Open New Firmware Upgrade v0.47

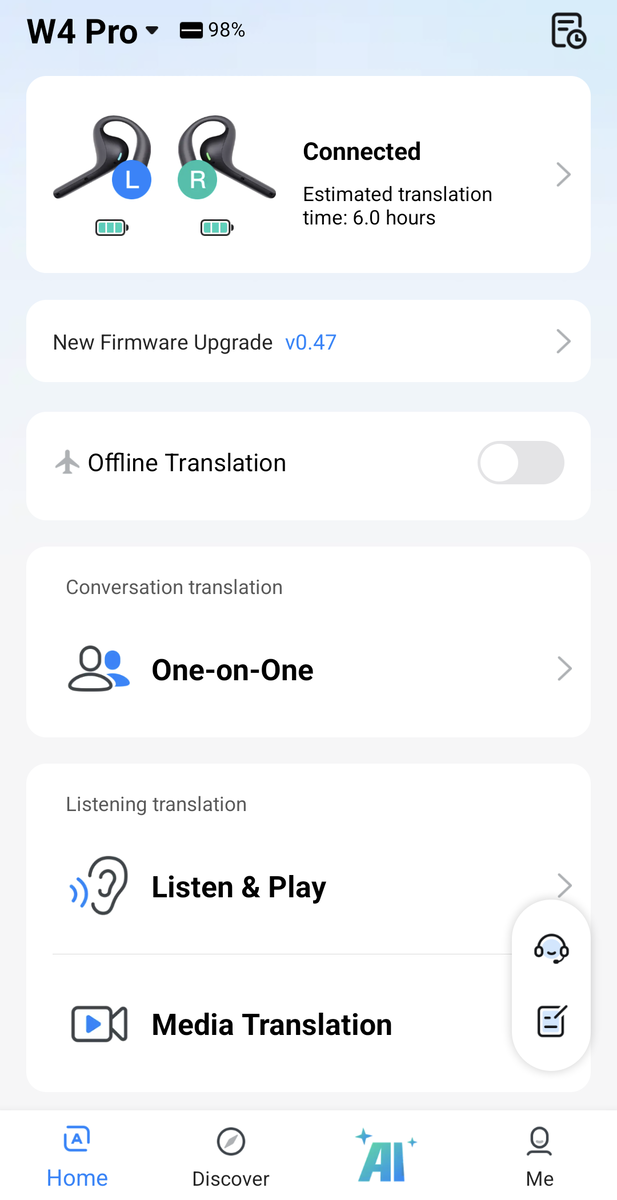pyautogui.click(x=308, y=342)
